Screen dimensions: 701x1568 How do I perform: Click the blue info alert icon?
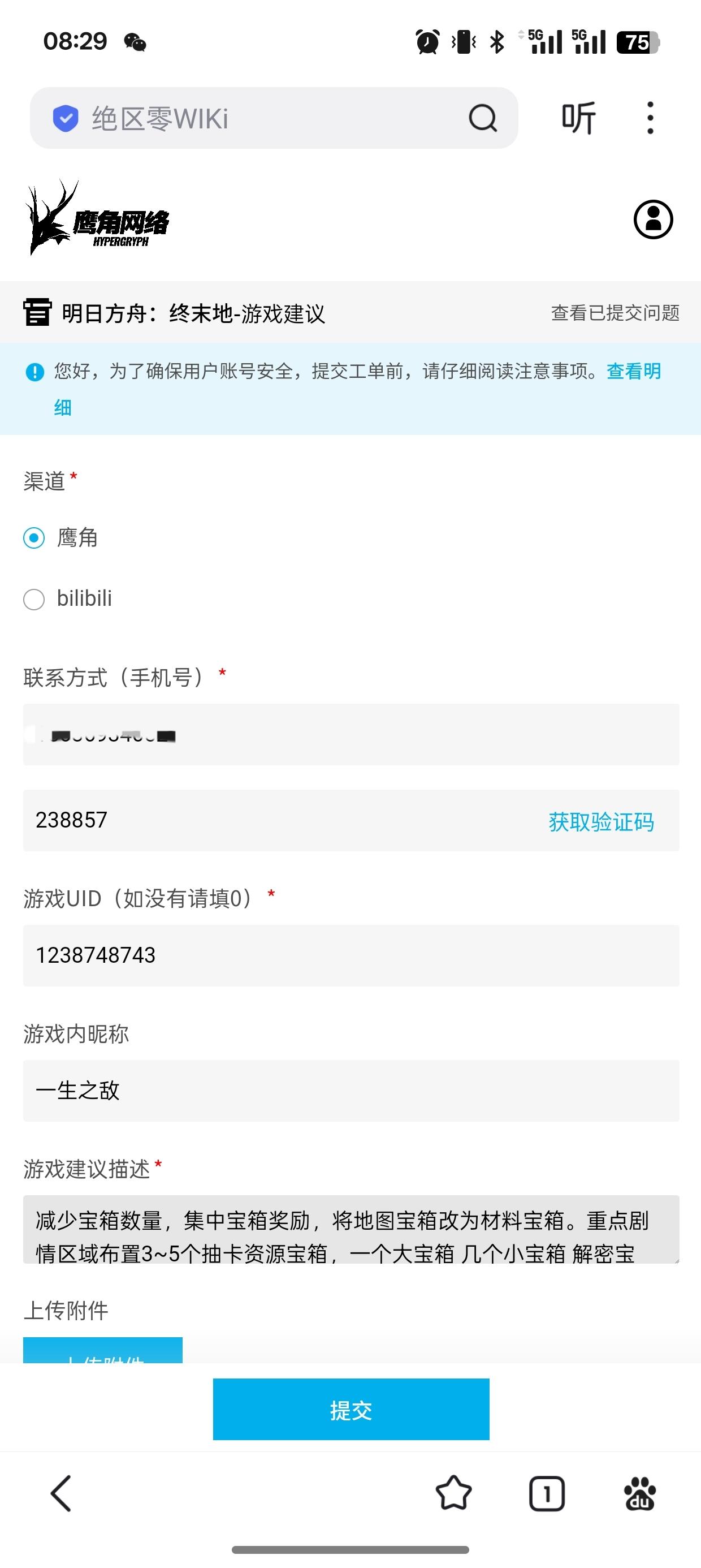tap(34, 372)
